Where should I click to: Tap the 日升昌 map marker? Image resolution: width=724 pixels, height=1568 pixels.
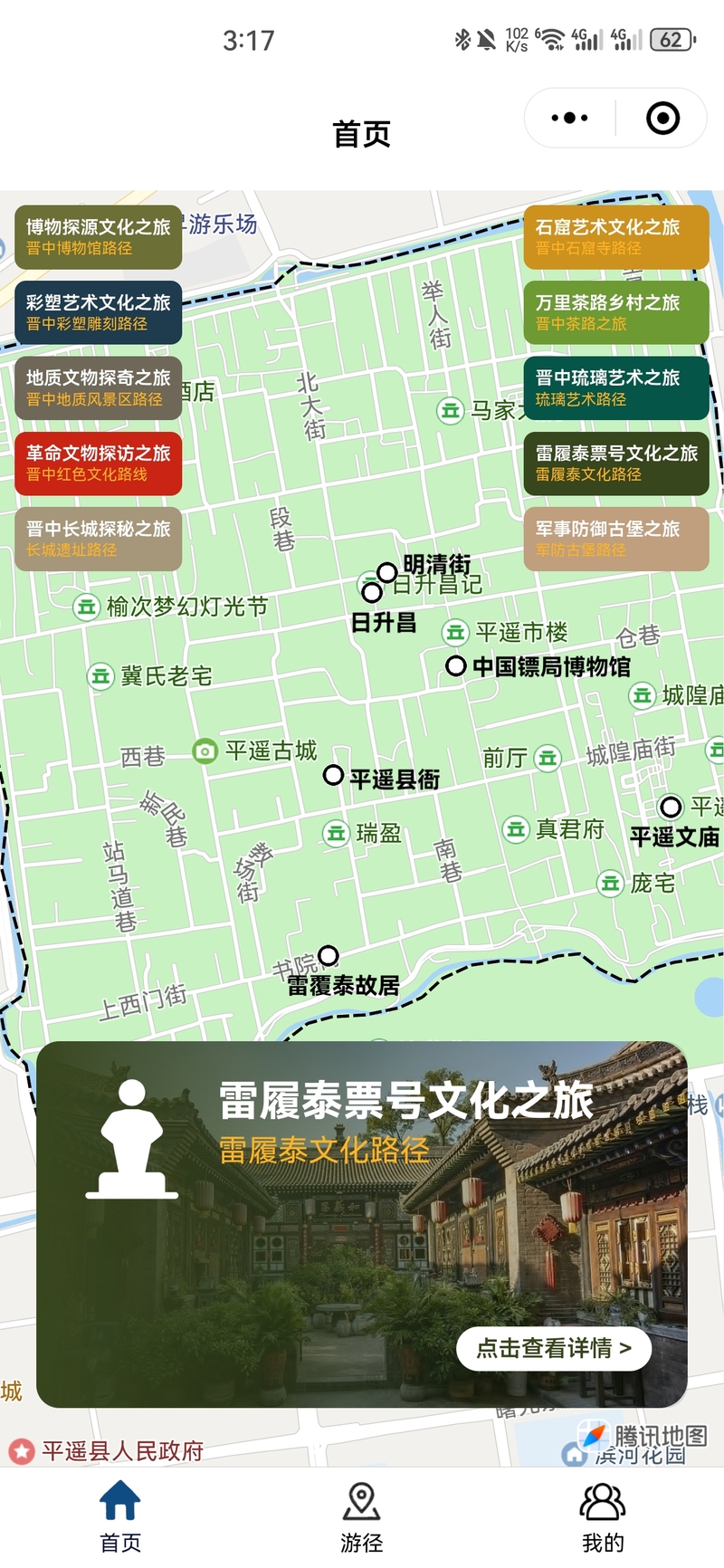pos(372,593)
